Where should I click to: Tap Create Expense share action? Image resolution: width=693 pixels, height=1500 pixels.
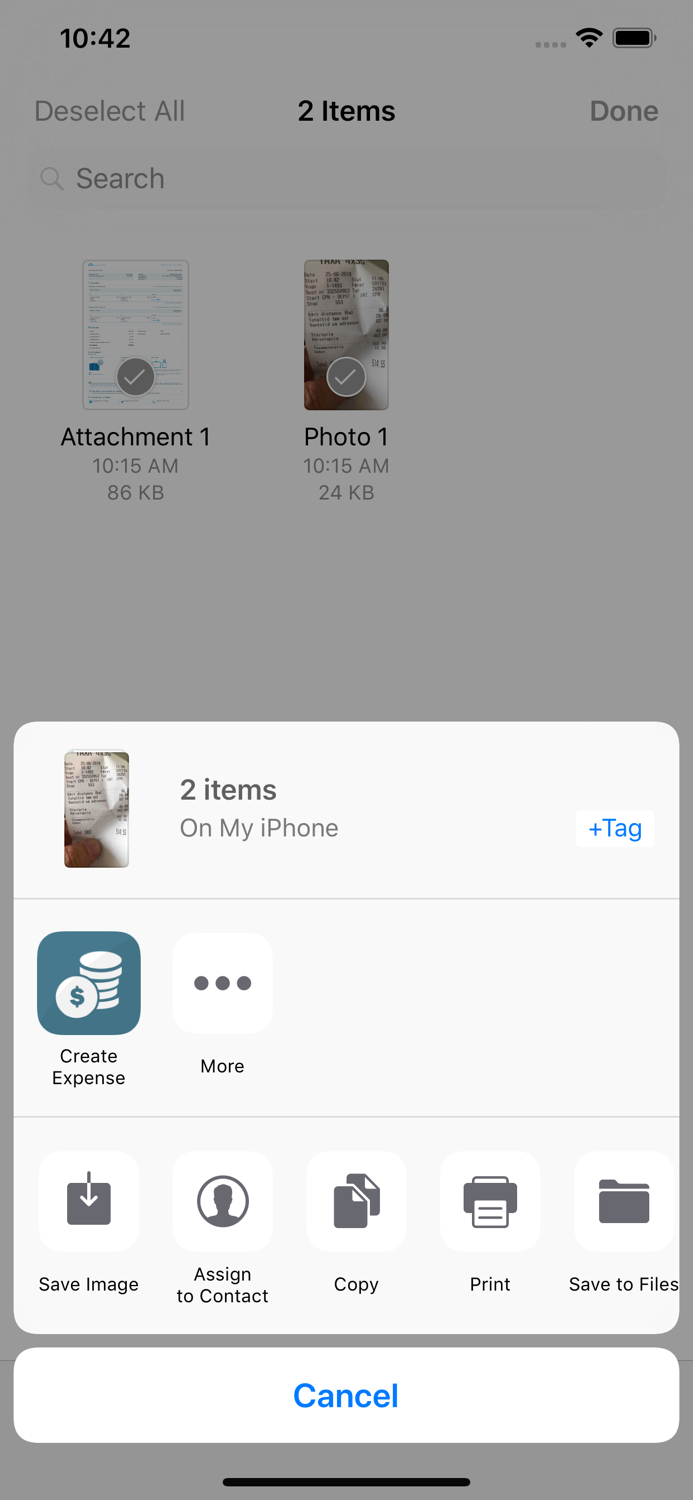click(89, 984)
